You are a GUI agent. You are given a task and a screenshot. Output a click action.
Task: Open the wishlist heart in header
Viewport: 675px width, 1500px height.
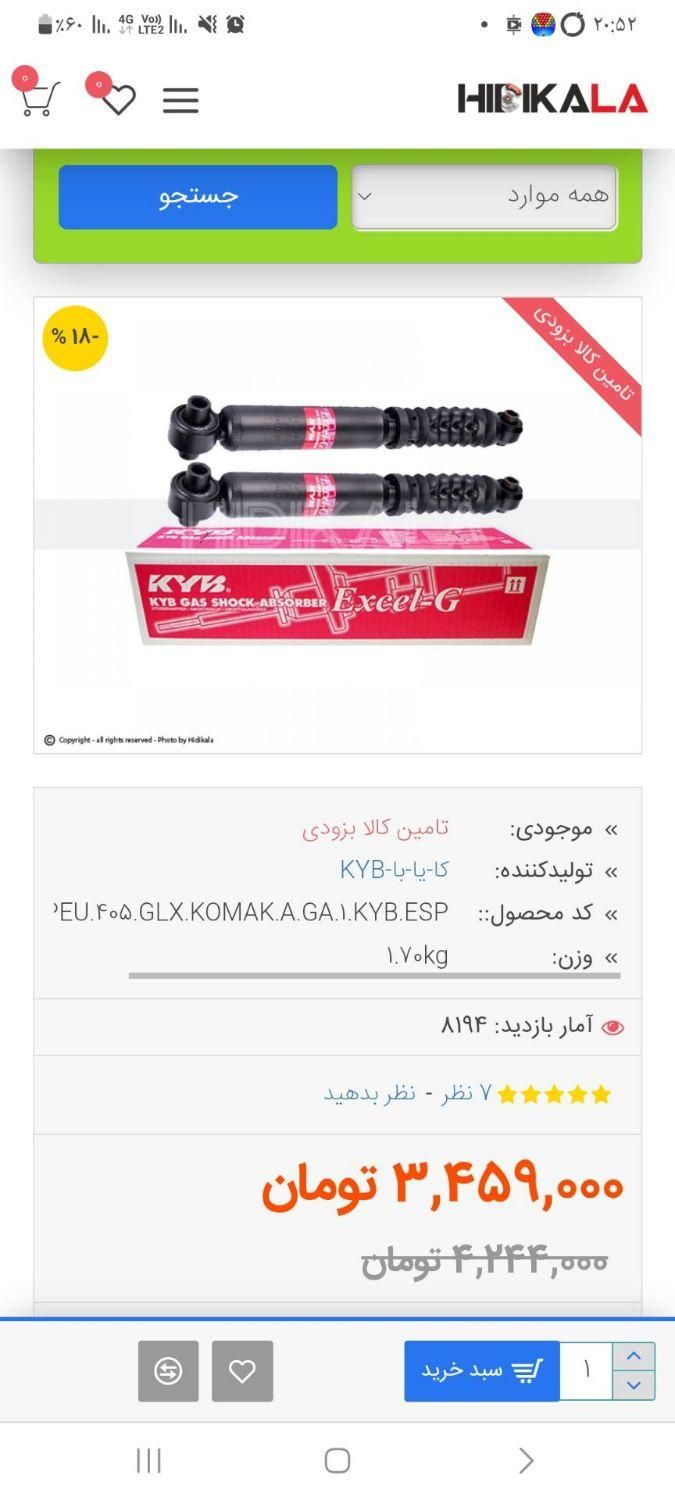(x=118, y=99)
